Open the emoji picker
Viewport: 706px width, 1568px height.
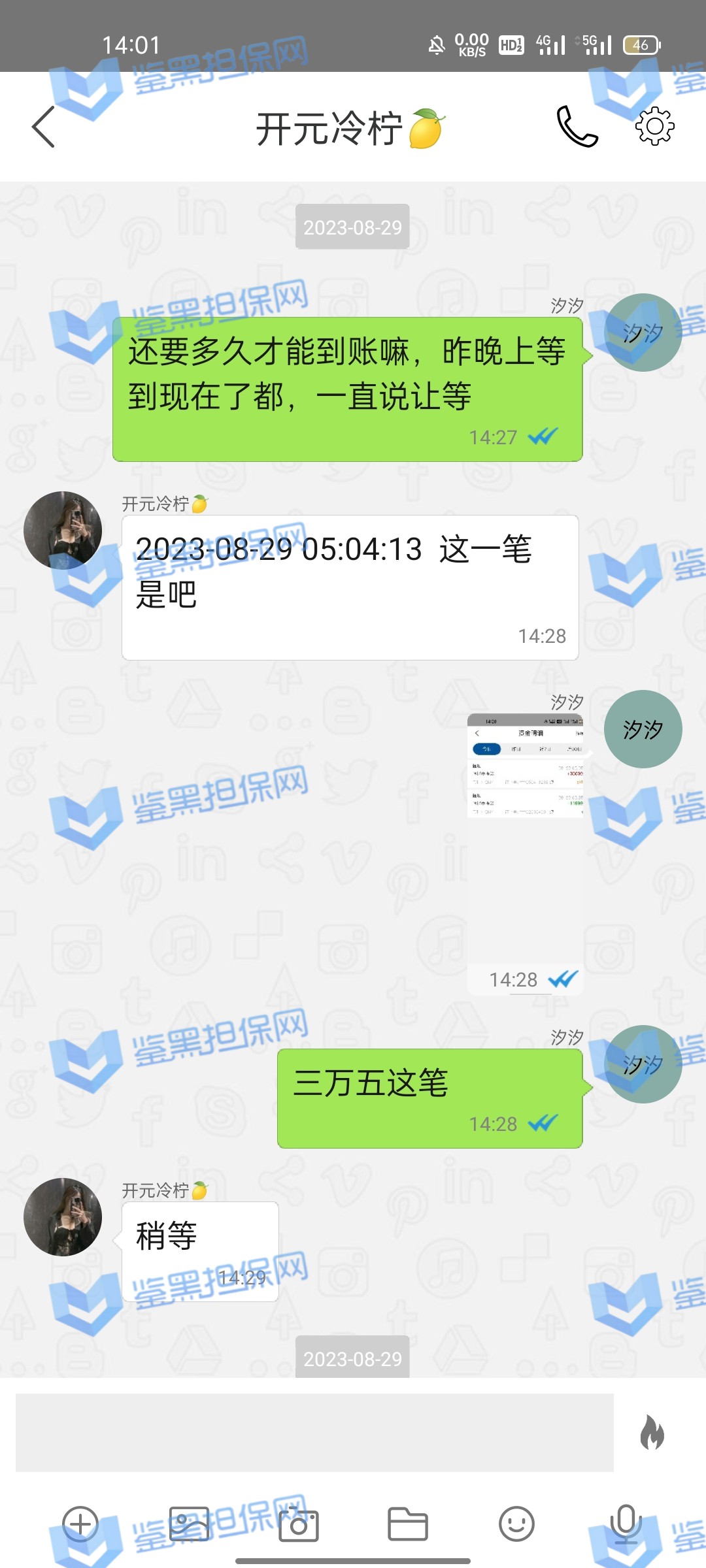pyautogui.click(x=516, y=1524)
